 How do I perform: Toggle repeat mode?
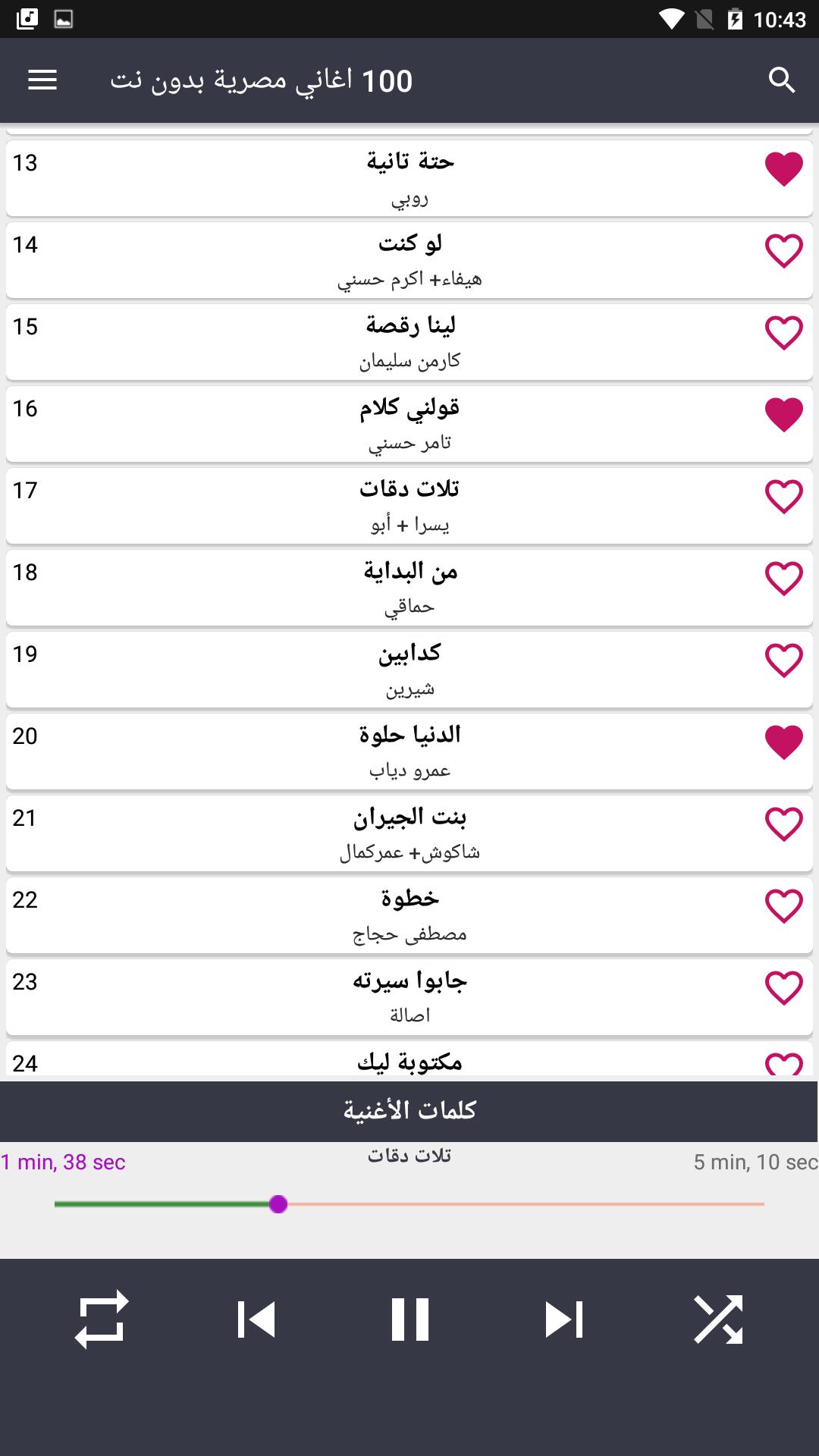102,1319
